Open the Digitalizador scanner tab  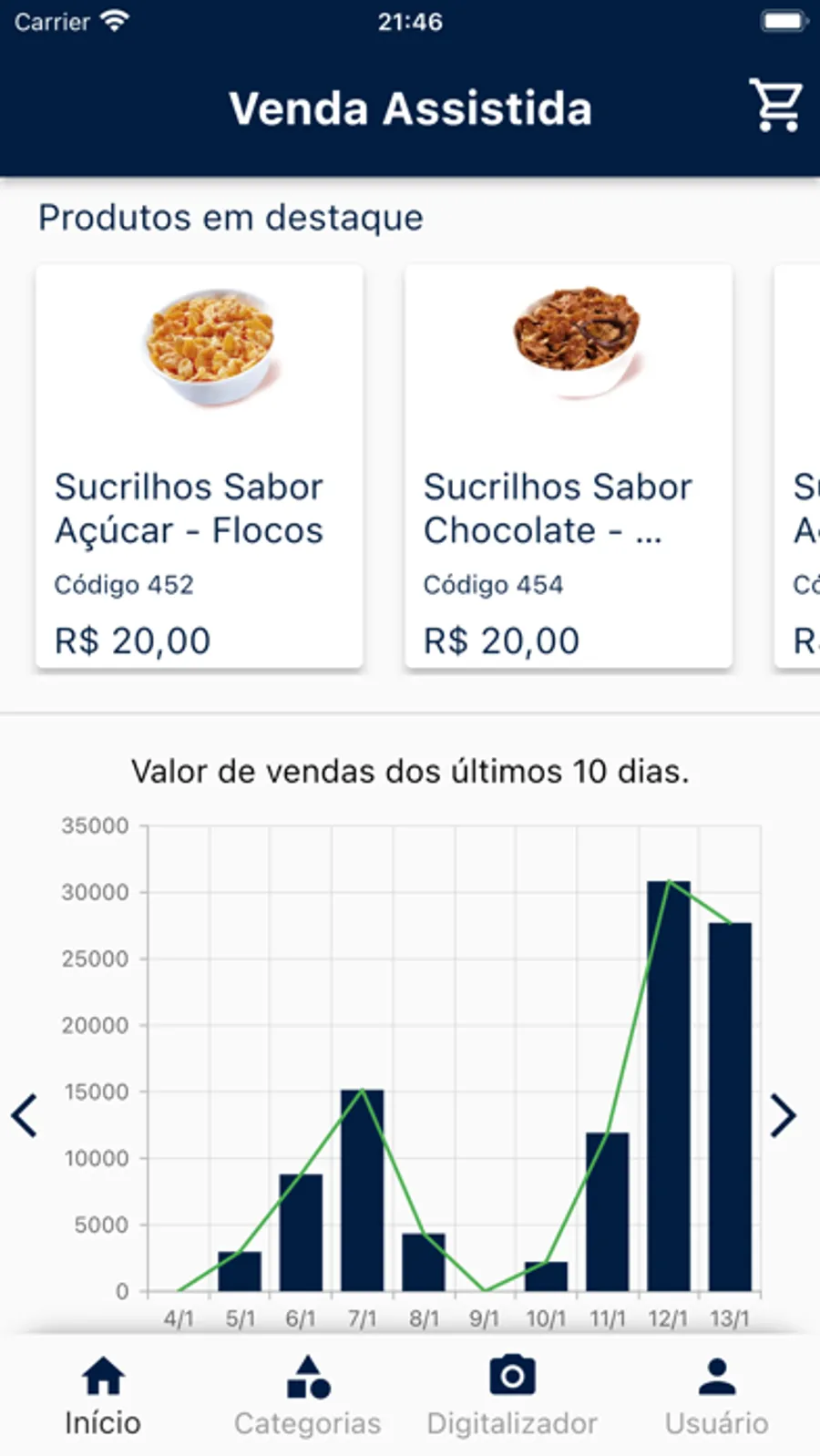point(512,1396)
